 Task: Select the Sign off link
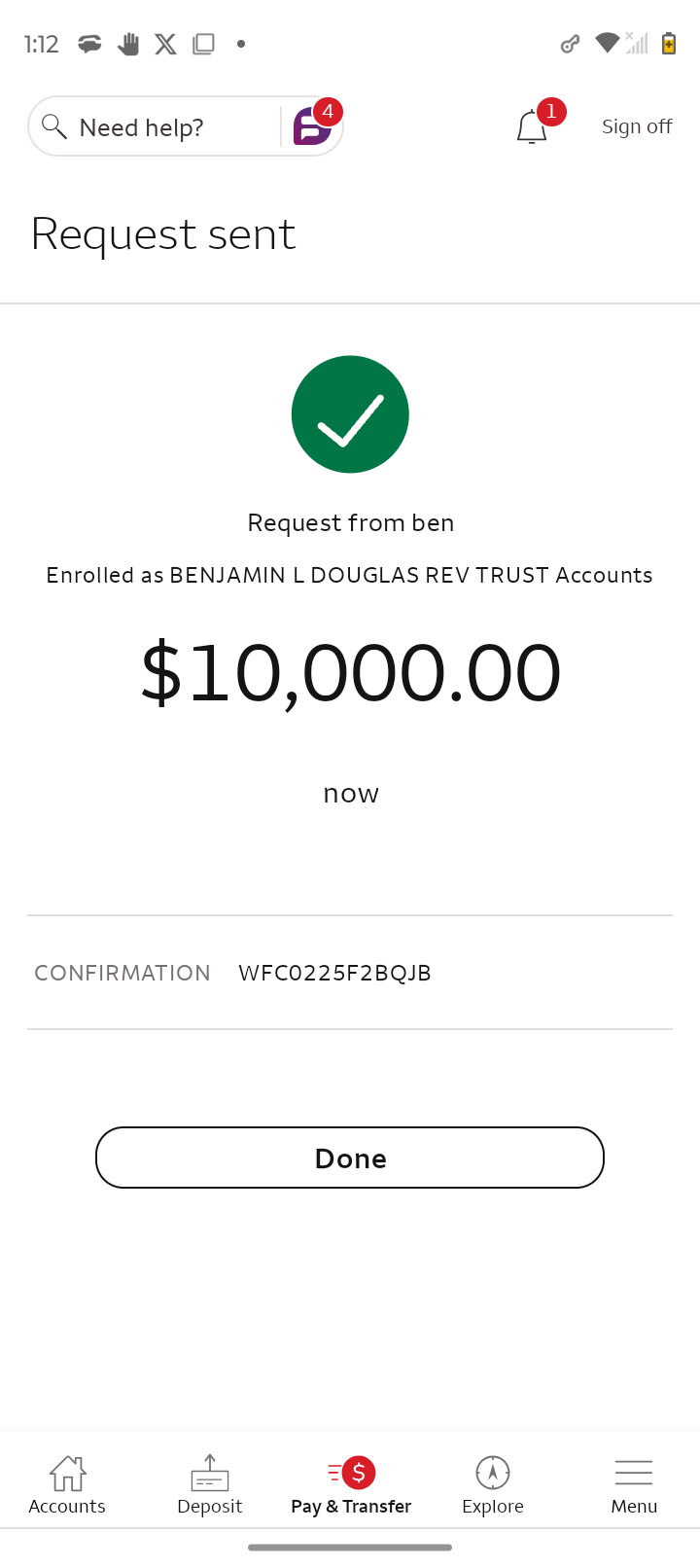coord(637,125)
